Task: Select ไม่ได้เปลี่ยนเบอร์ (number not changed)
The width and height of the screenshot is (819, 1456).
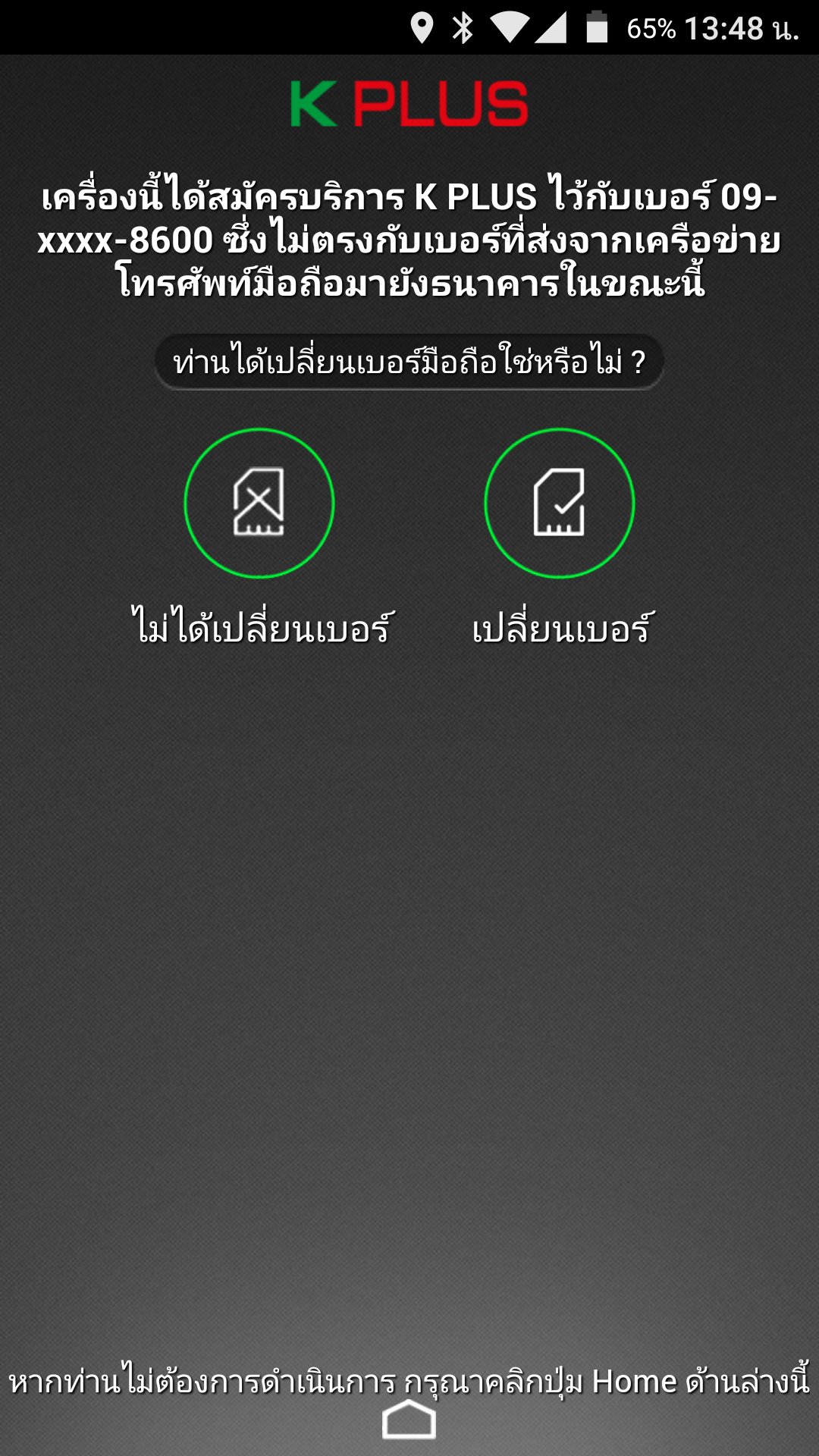Action: click(259, 504)
